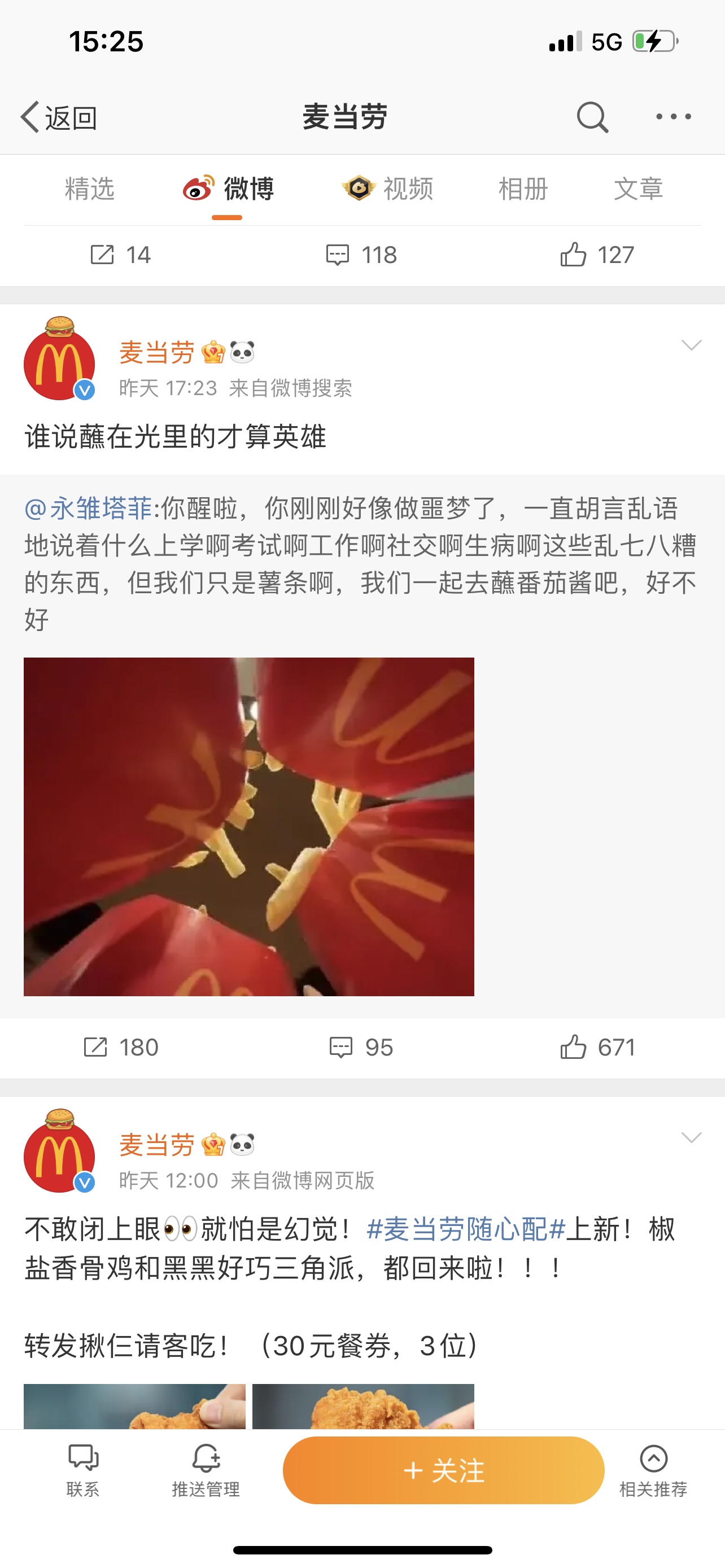Open the three-dot overflow menu
This screenshot has width=725, height=1568.
(x=673, y=116)
